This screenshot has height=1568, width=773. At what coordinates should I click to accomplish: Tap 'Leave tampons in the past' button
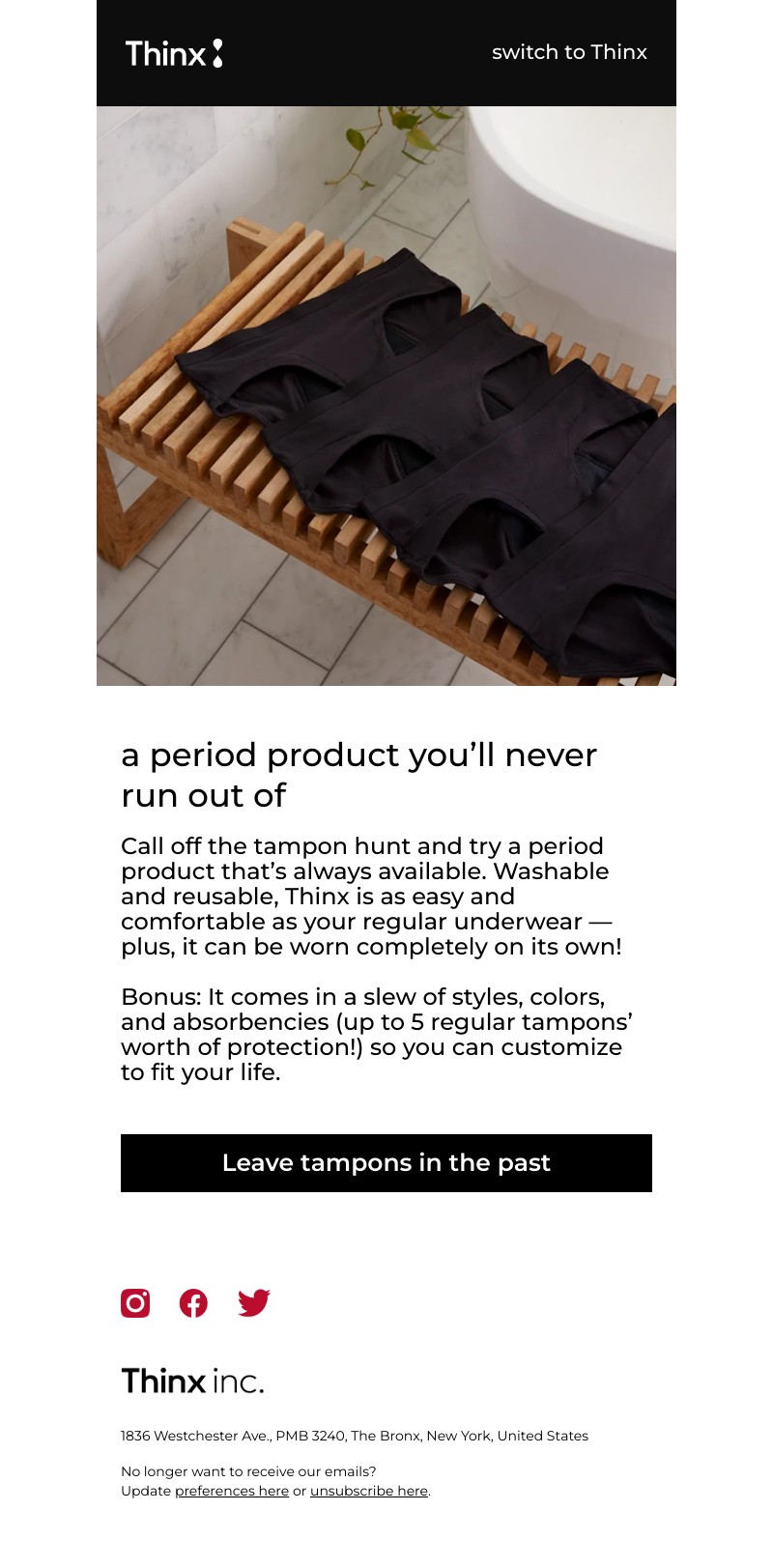(x=386, y=1162)
